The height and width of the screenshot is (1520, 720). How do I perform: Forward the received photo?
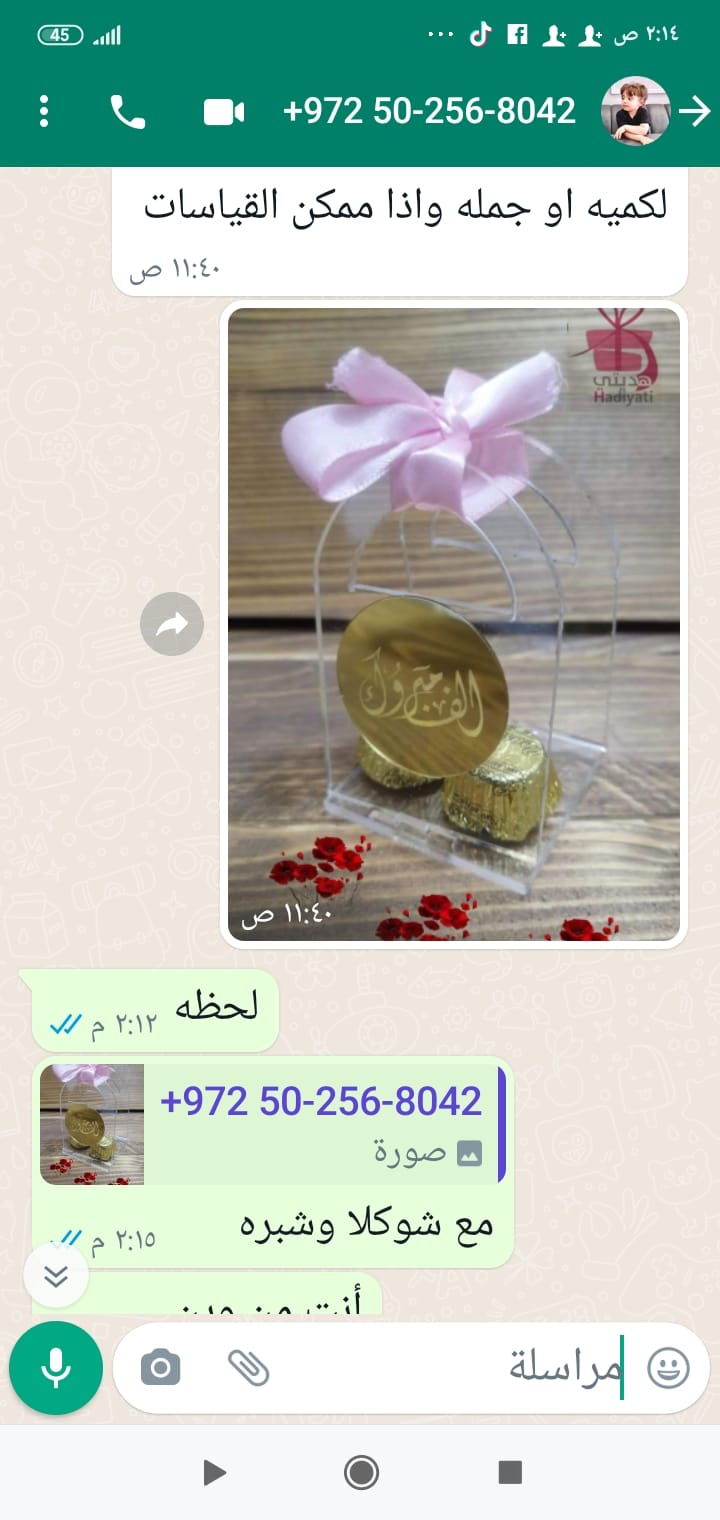172,626
